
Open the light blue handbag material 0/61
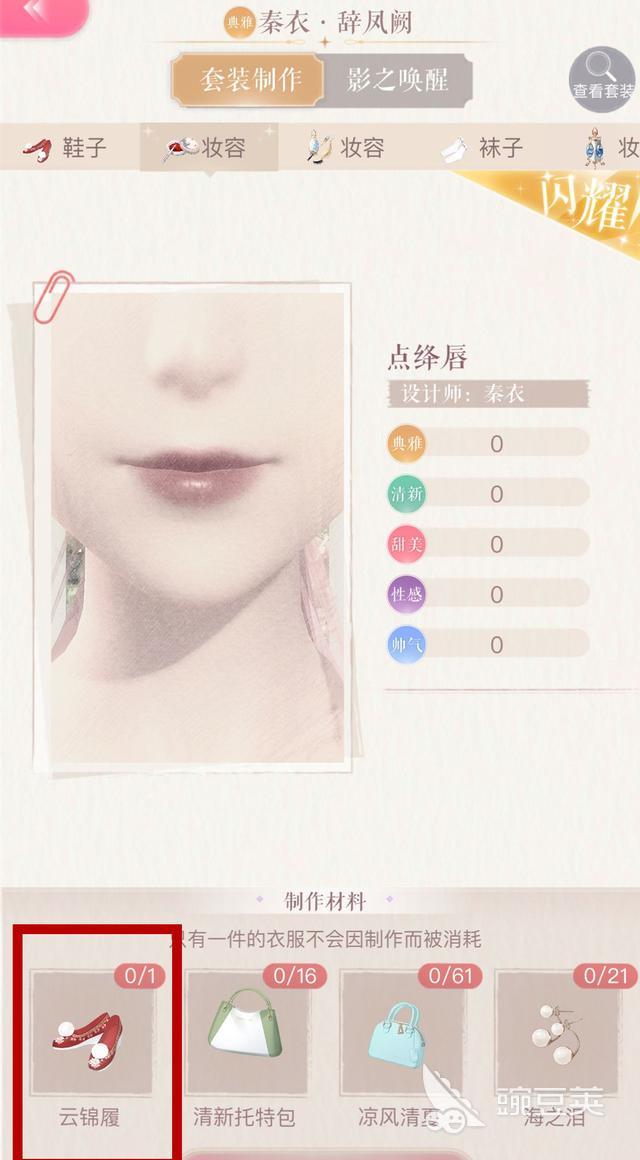pyautogui.click(x=402, y=1038)
